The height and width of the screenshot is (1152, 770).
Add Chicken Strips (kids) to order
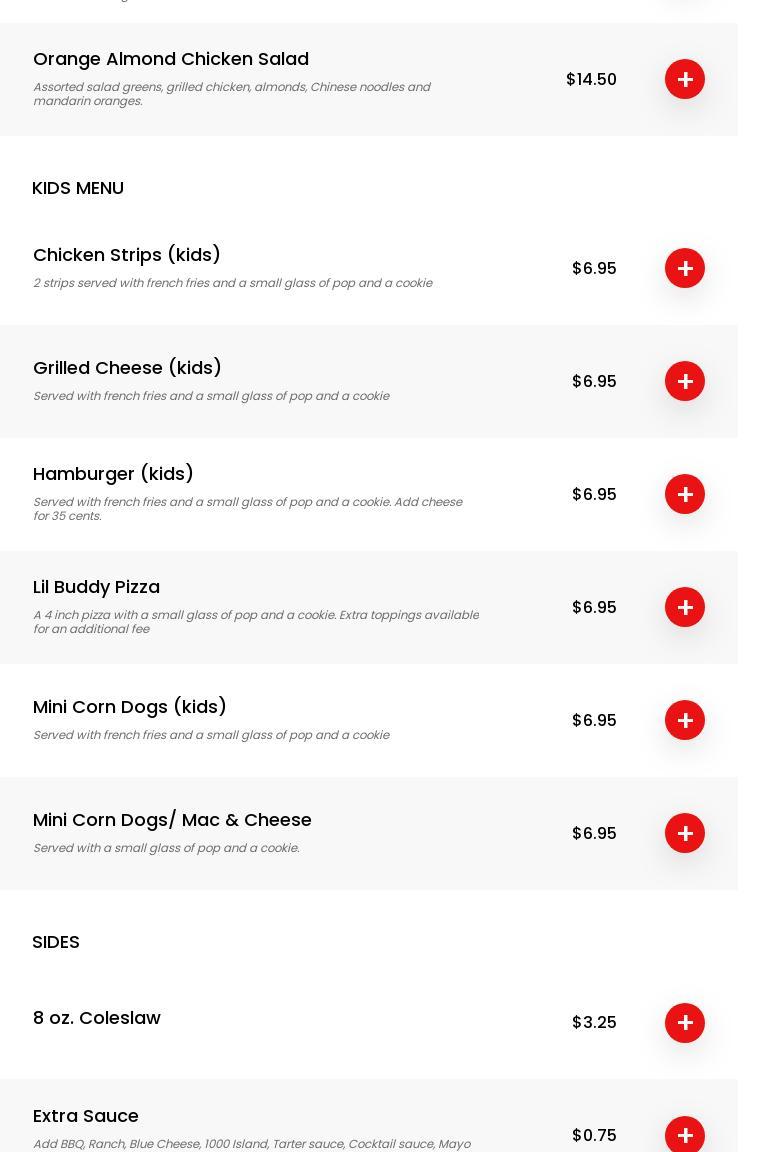685,268
